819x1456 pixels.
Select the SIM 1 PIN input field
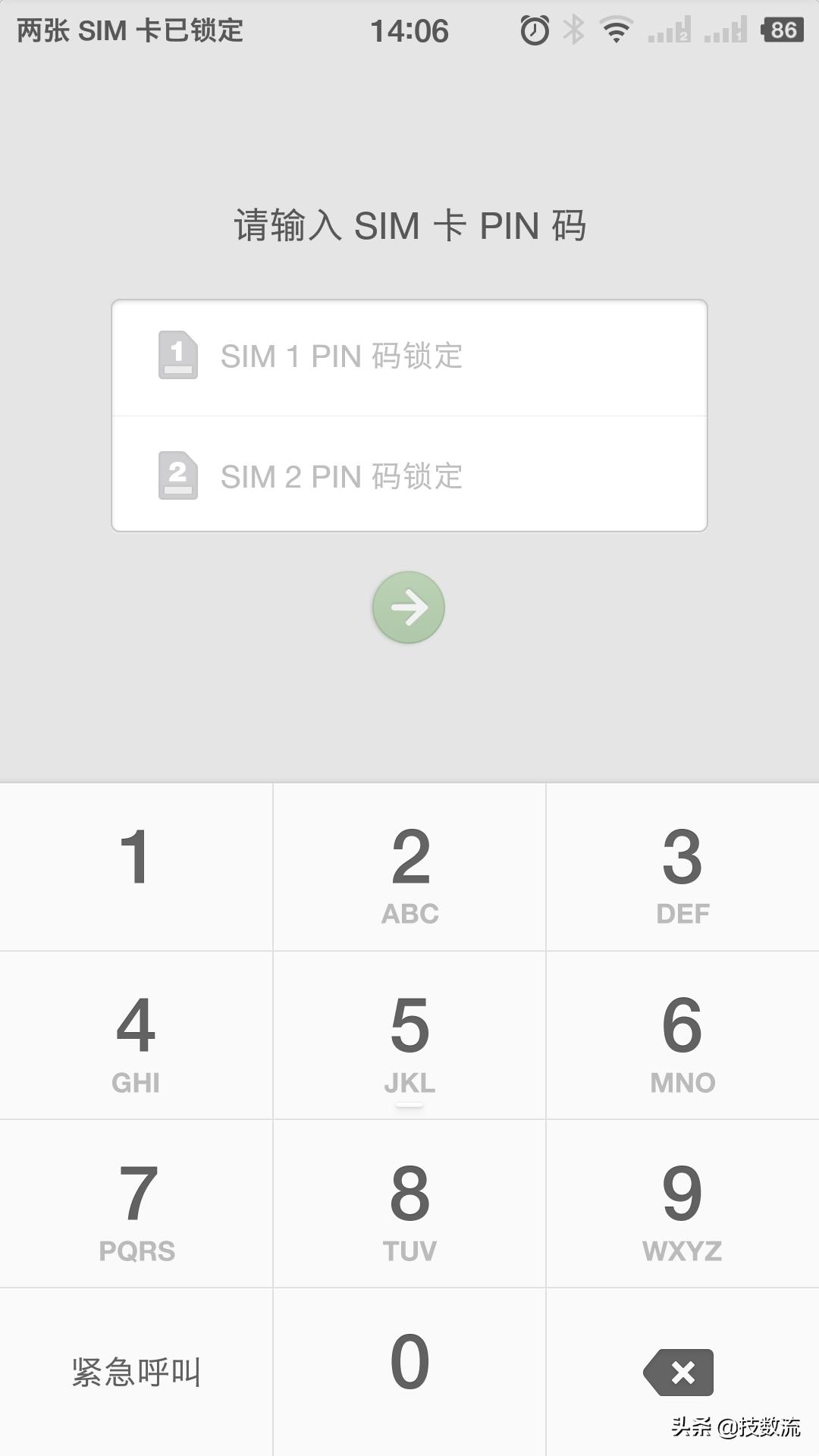[x=409, y=356]
